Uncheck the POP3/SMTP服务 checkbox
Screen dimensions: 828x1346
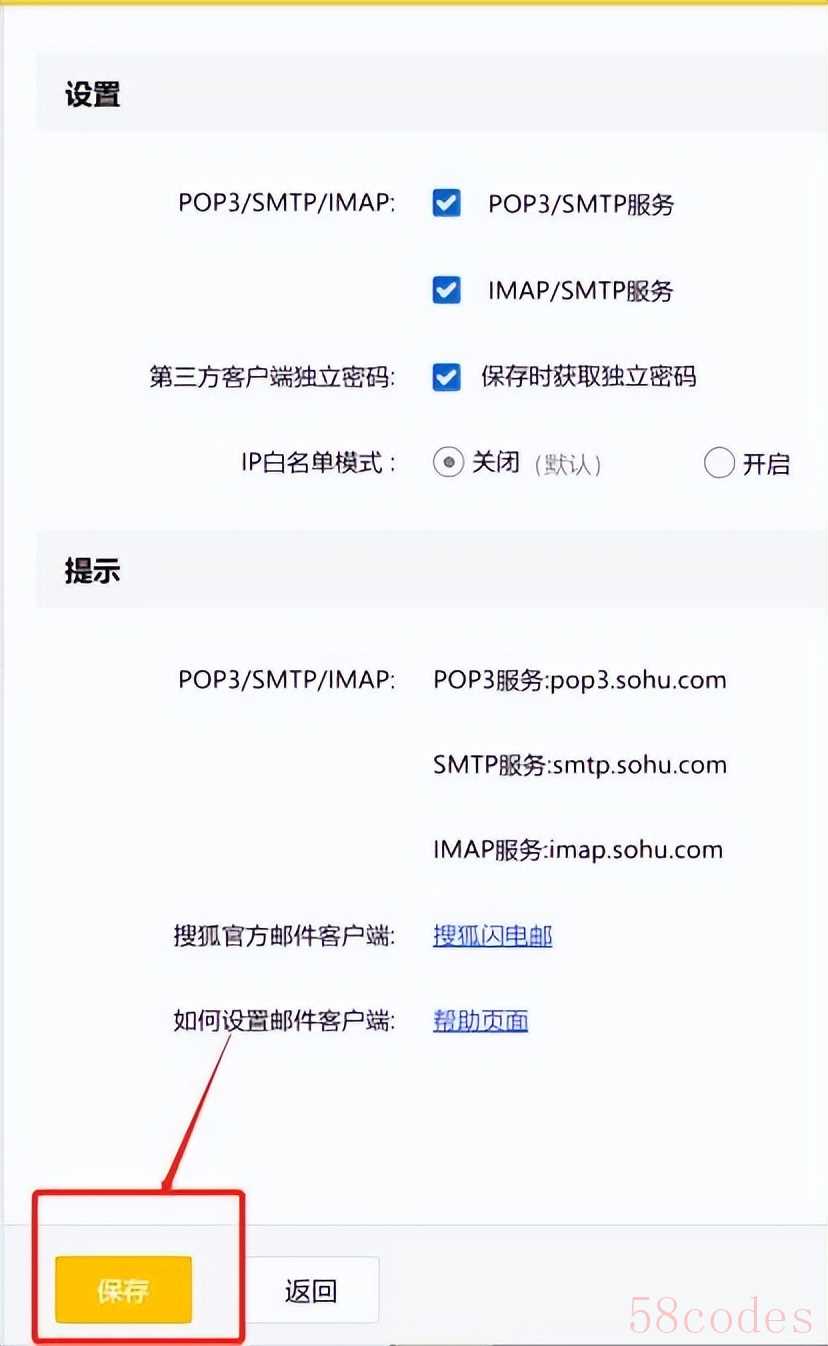(446, 204)
